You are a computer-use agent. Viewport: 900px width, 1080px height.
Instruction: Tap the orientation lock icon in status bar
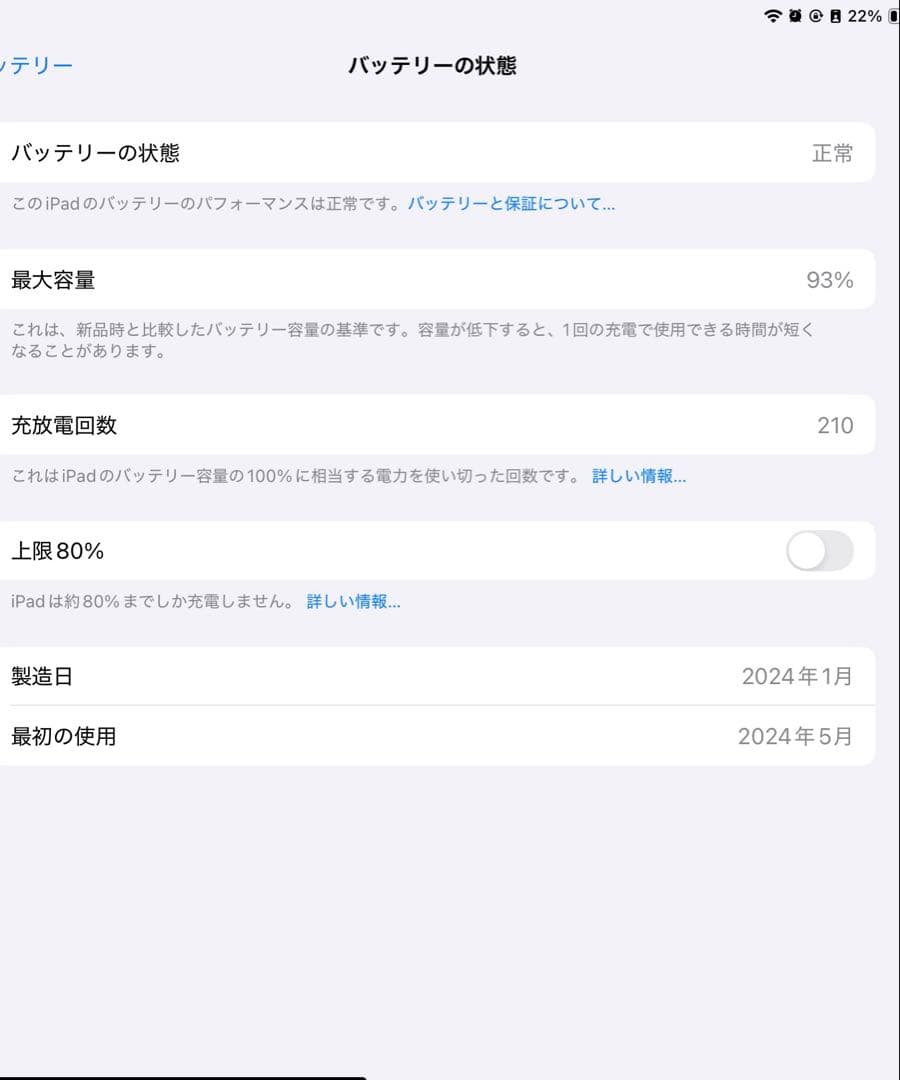818,15
